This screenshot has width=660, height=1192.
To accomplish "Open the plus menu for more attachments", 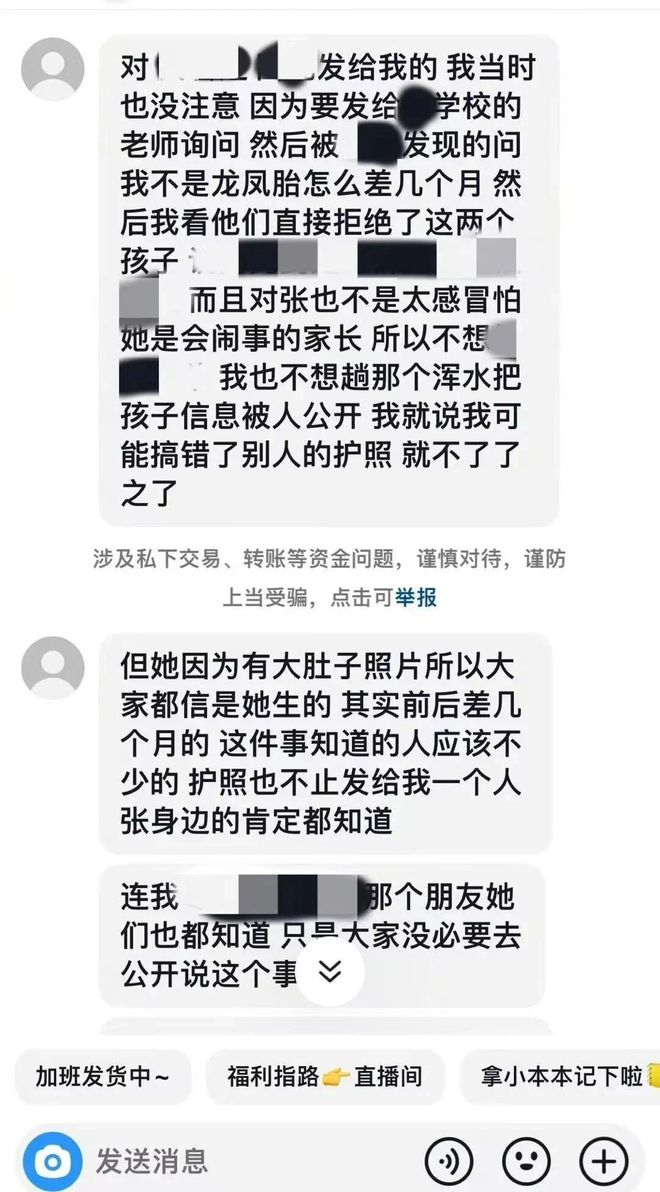I will pyautogui.click(x=604, y=1161).
